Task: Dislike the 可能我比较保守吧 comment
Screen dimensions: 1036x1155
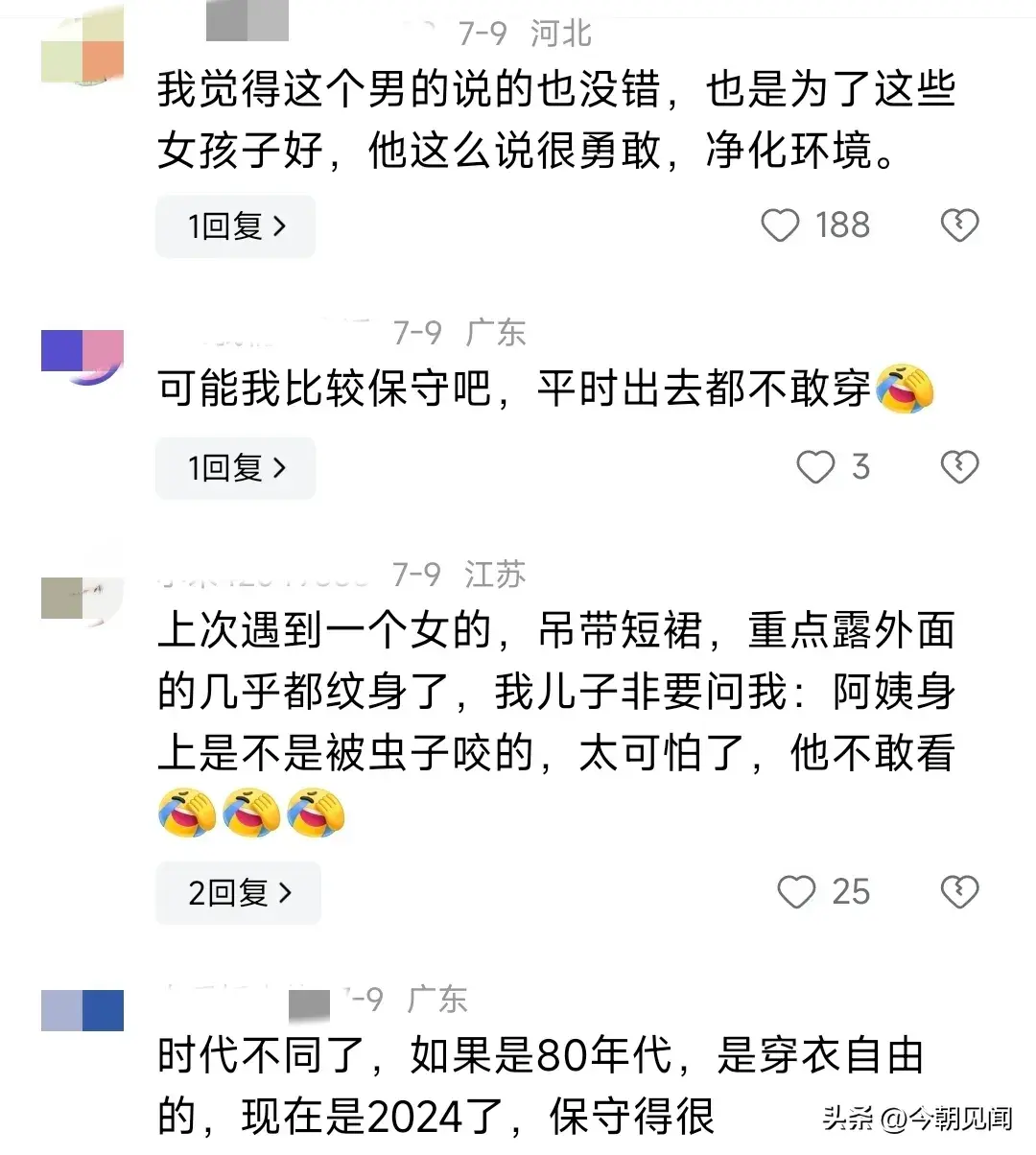Action: pyautogui.click(x=959, y=467)
